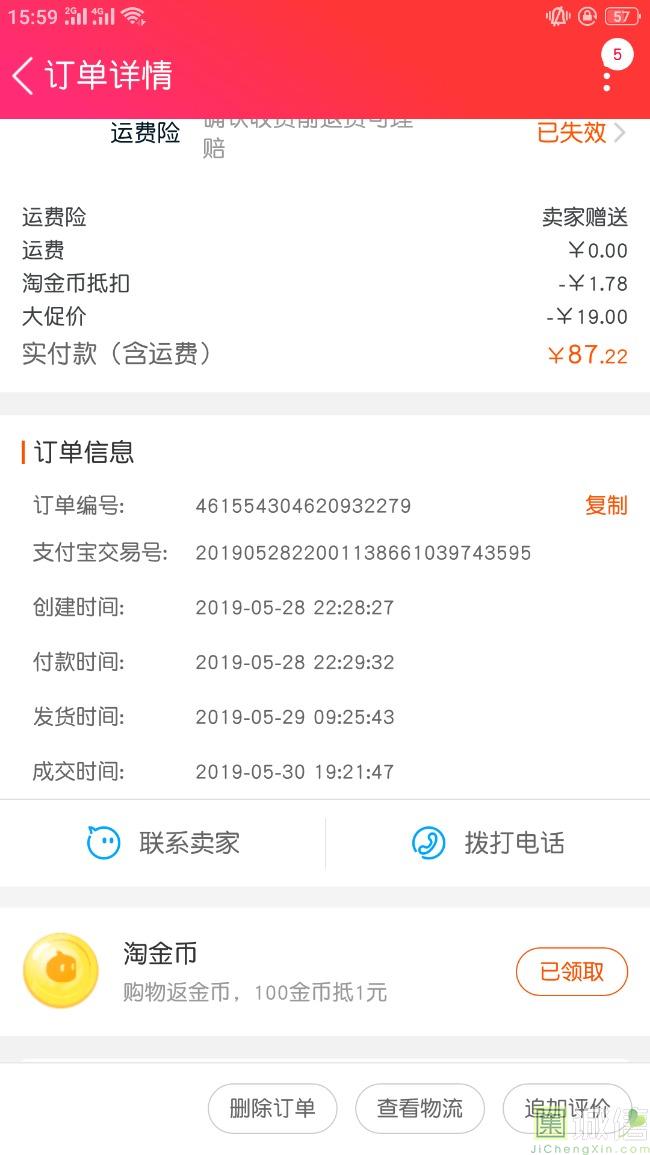650x1155 pixels.
Task: Copy the order number with 复制
Action: pyautogui.click(x=606, y=505)
